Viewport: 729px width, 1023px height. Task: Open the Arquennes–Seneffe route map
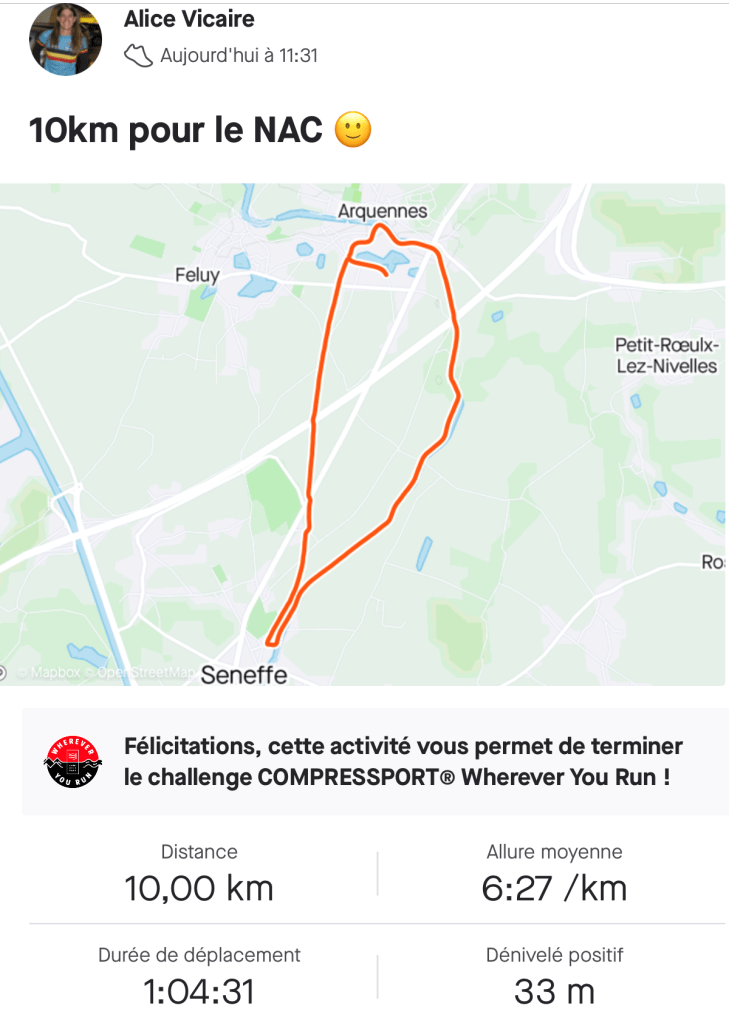(363, 435)
